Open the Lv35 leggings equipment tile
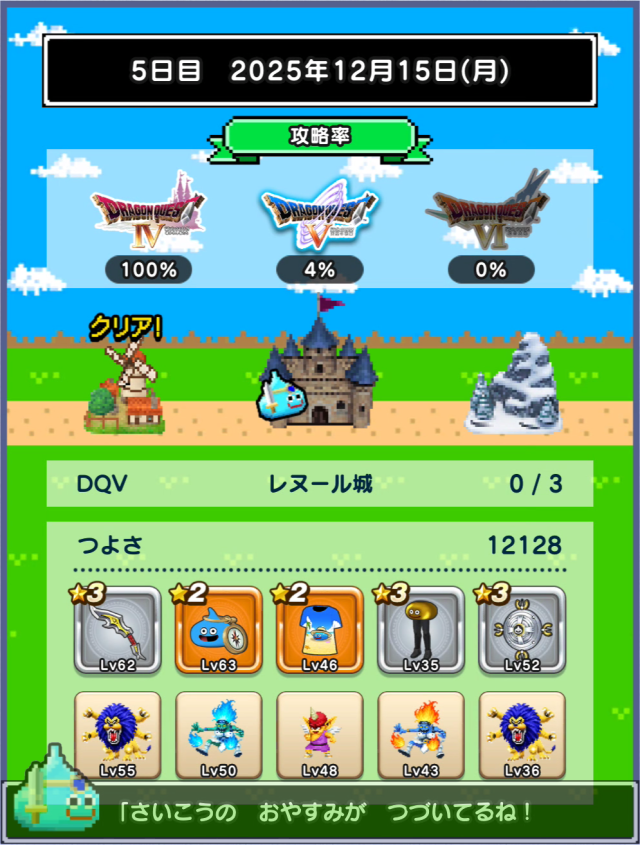 [421, 631]
